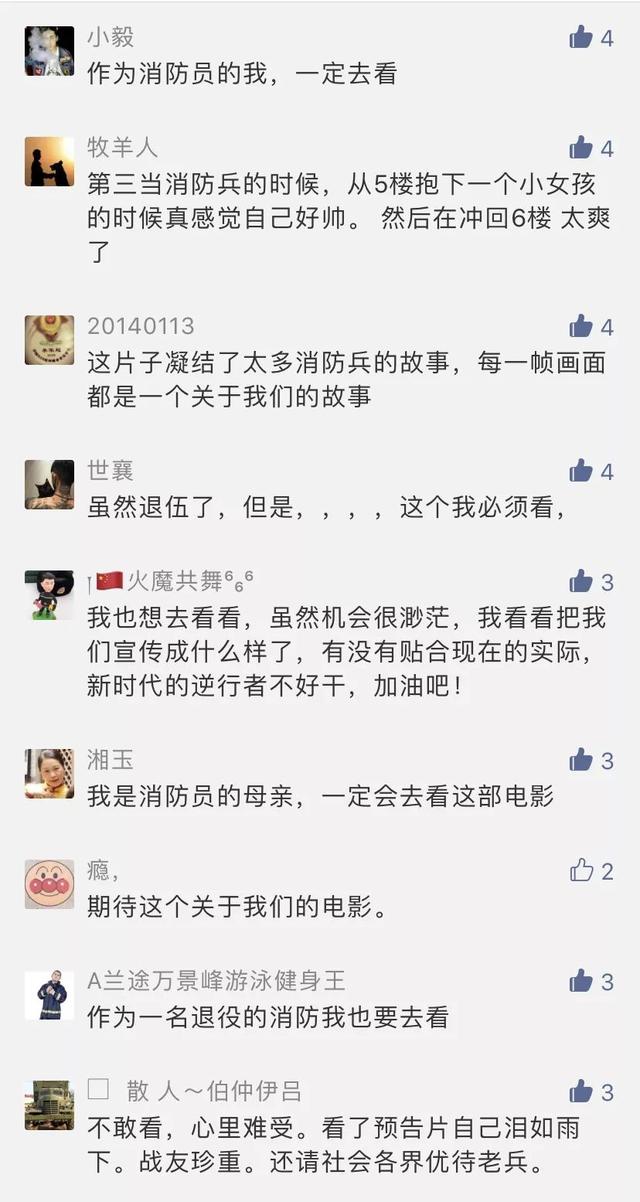Like 世襄's comment
This screenshot has width=640, height=1202.
(582, 470)
